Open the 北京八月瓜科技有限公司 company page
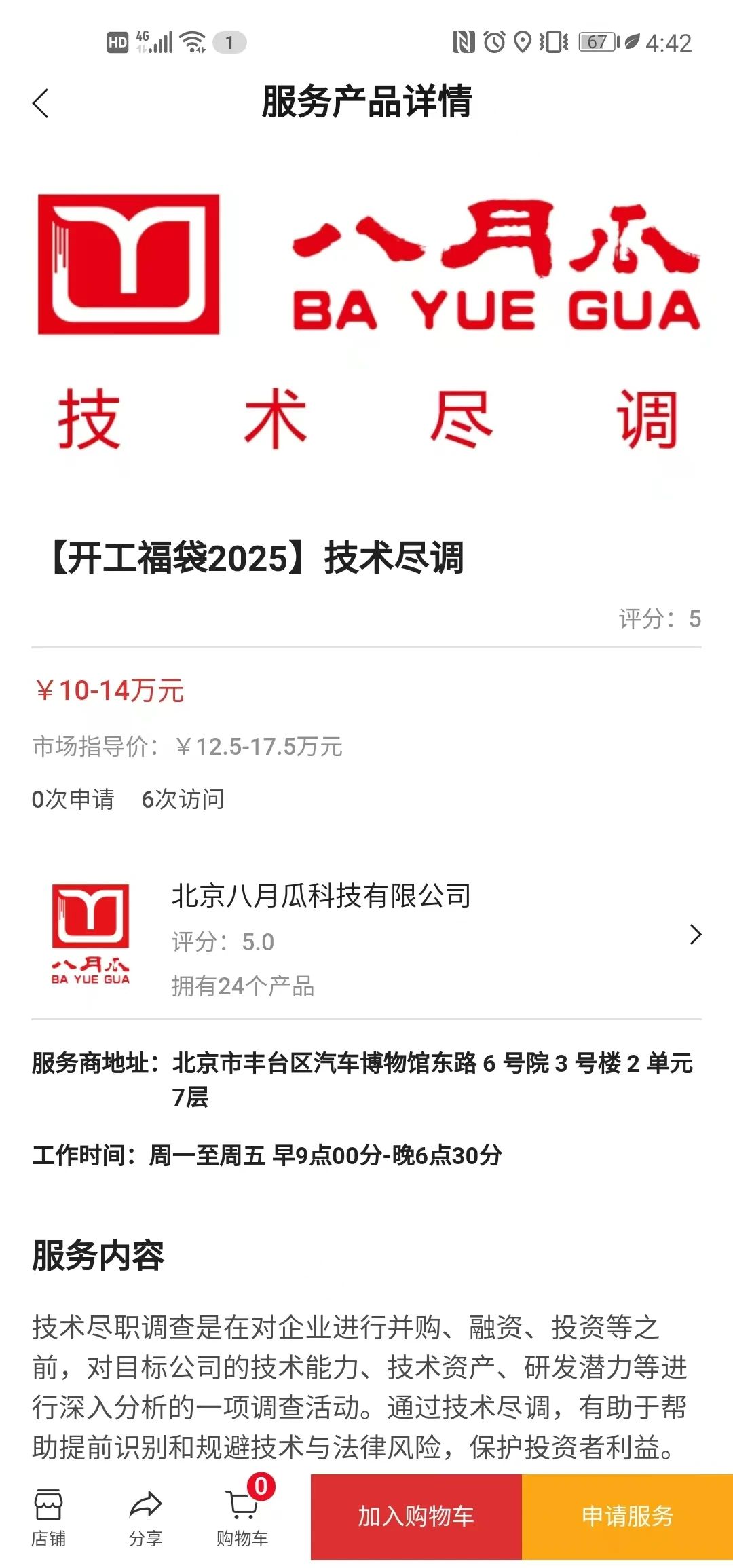Viewport: 733px width, 1568px height. [366, 935]
